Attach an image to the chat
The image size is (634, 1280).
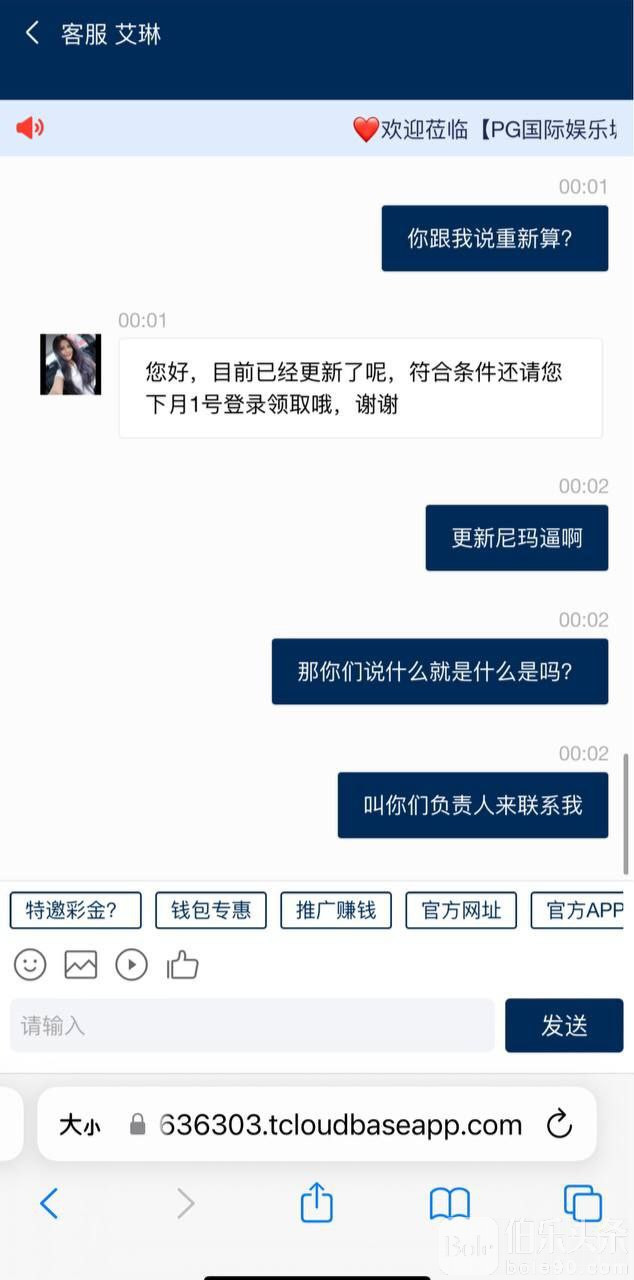click(81, 964)
